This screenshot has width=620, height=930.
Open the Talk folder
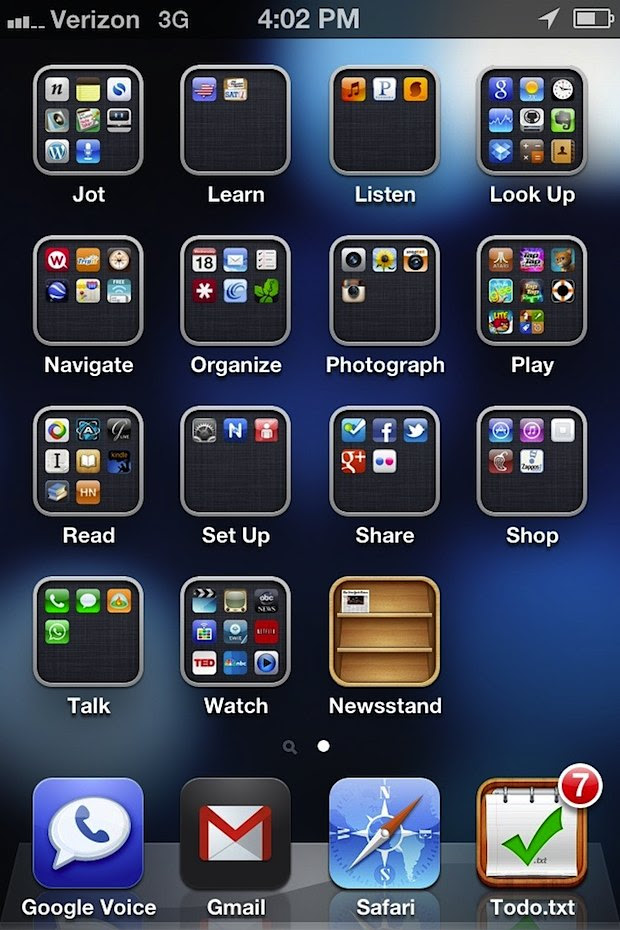[88, 631]
